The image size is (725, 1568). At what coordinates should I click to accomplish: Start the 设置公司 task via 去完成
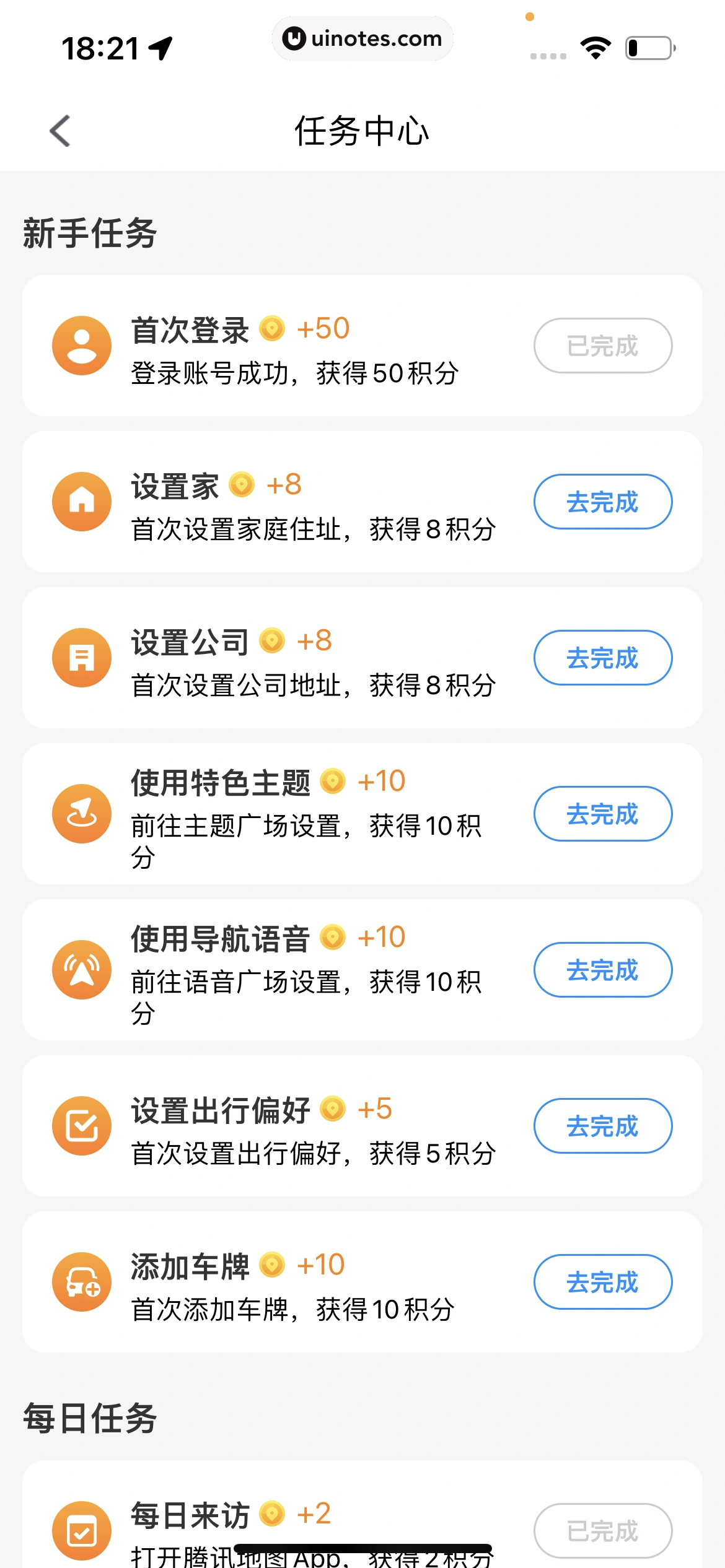point(602,658)
